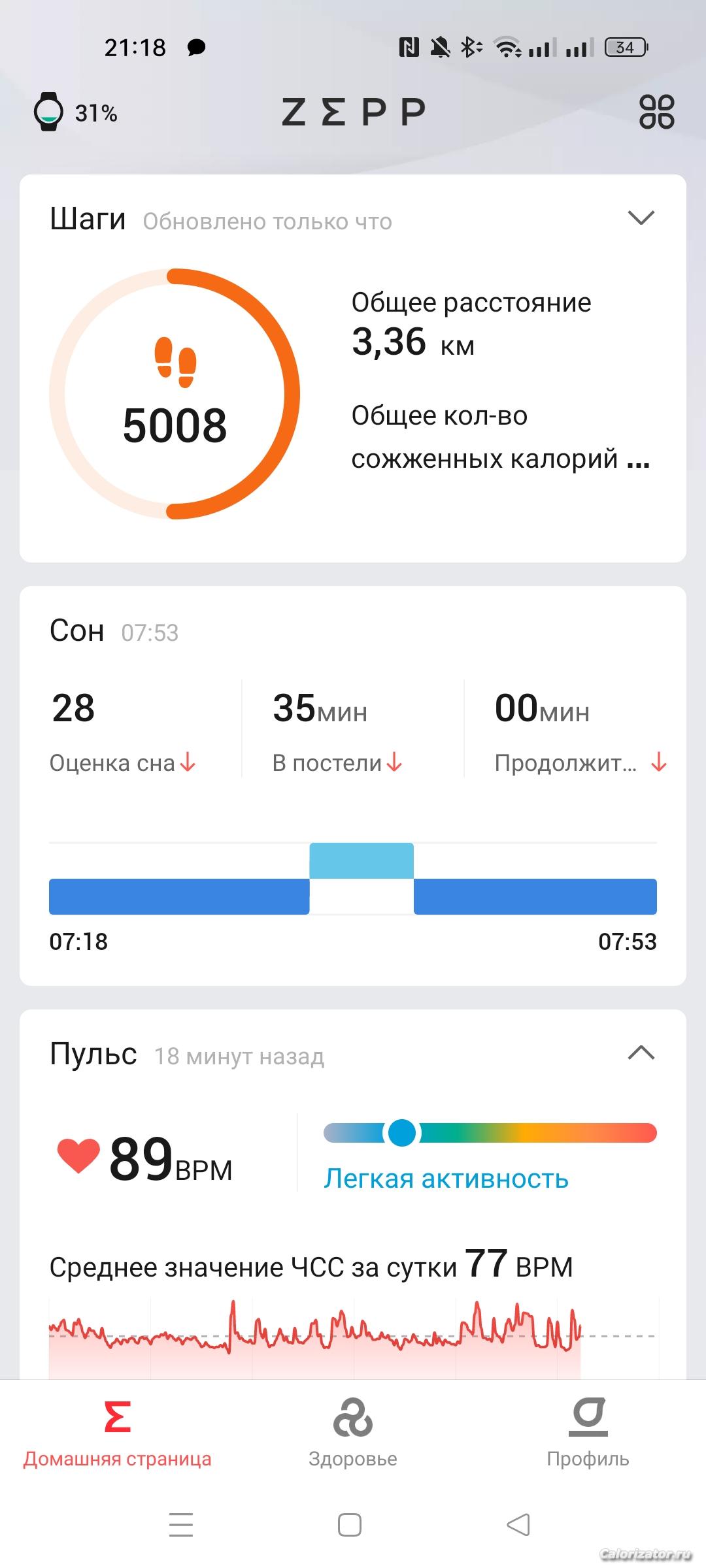Open the watch device status icon
The width and height of the screenshot is (706, 1568).
(x=49, y=112)
